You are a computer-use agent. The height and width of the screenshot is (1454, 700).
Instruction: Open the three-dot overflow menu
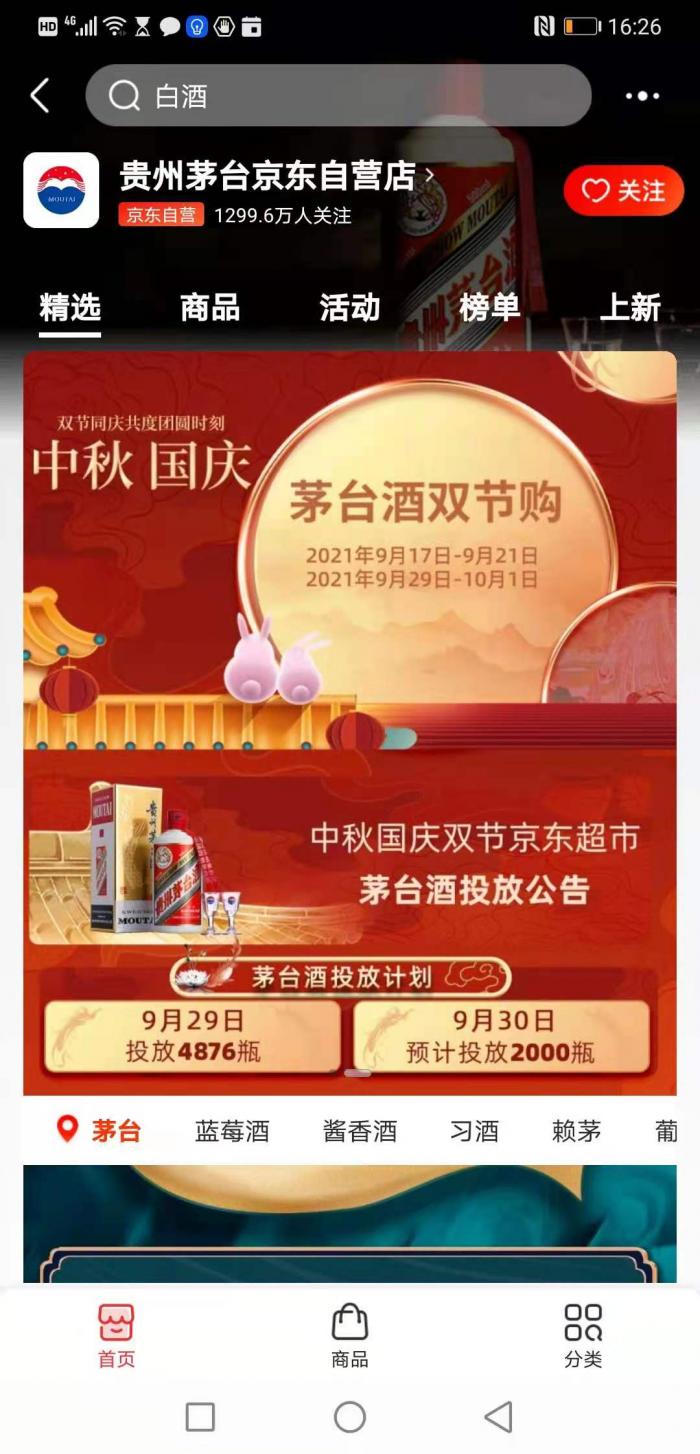tap(642, 96)
